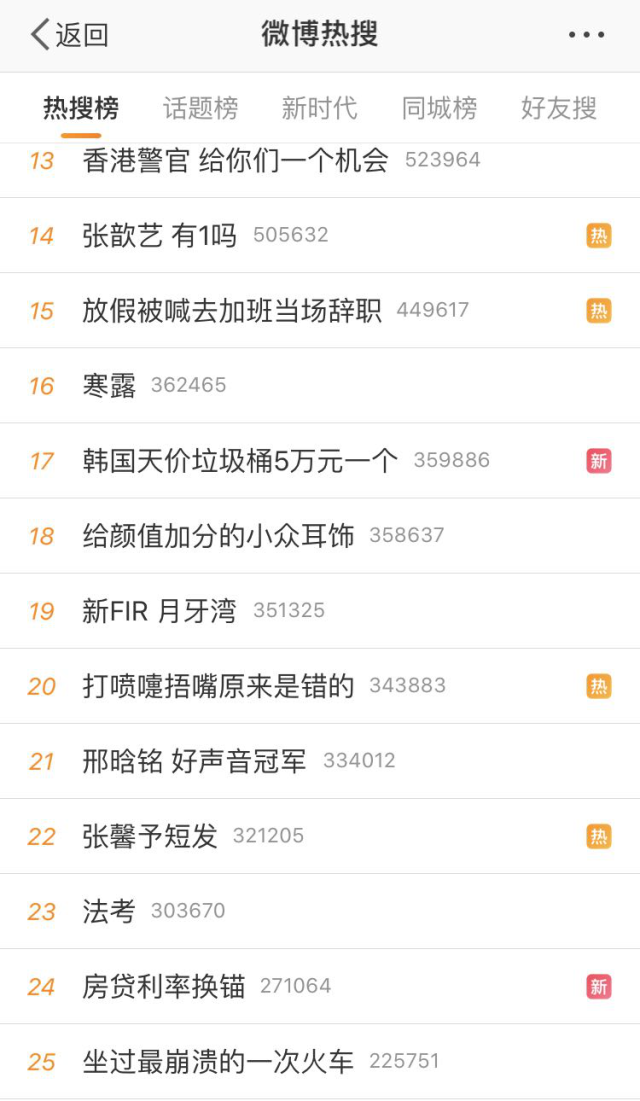Select the 热搜榜 tab
This screenshot has height=1101, width=640.
(80, 108)
